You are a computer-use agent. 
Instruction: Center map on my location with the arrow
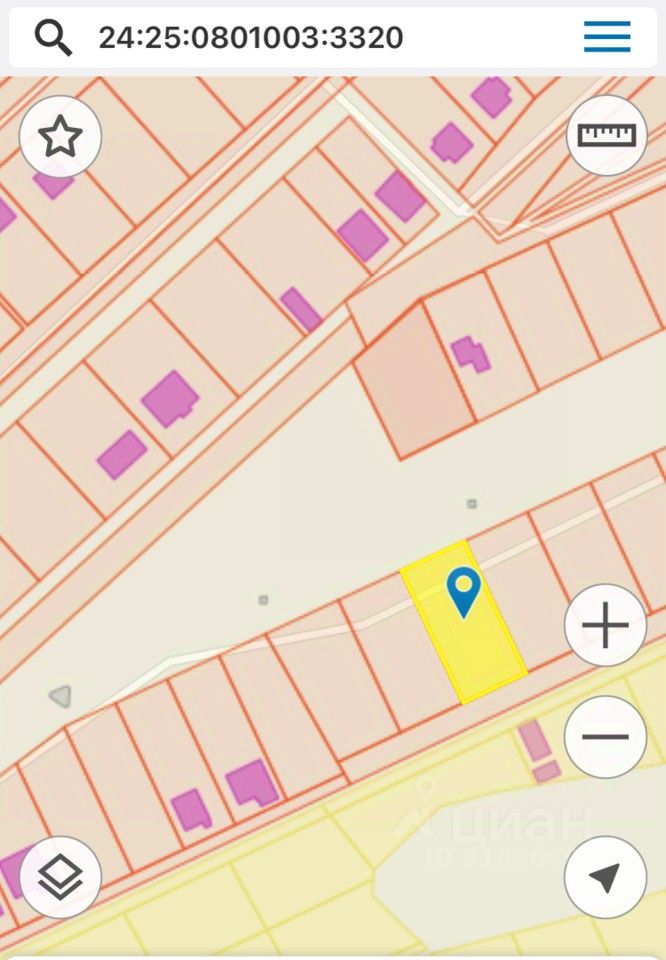[605, 878]
